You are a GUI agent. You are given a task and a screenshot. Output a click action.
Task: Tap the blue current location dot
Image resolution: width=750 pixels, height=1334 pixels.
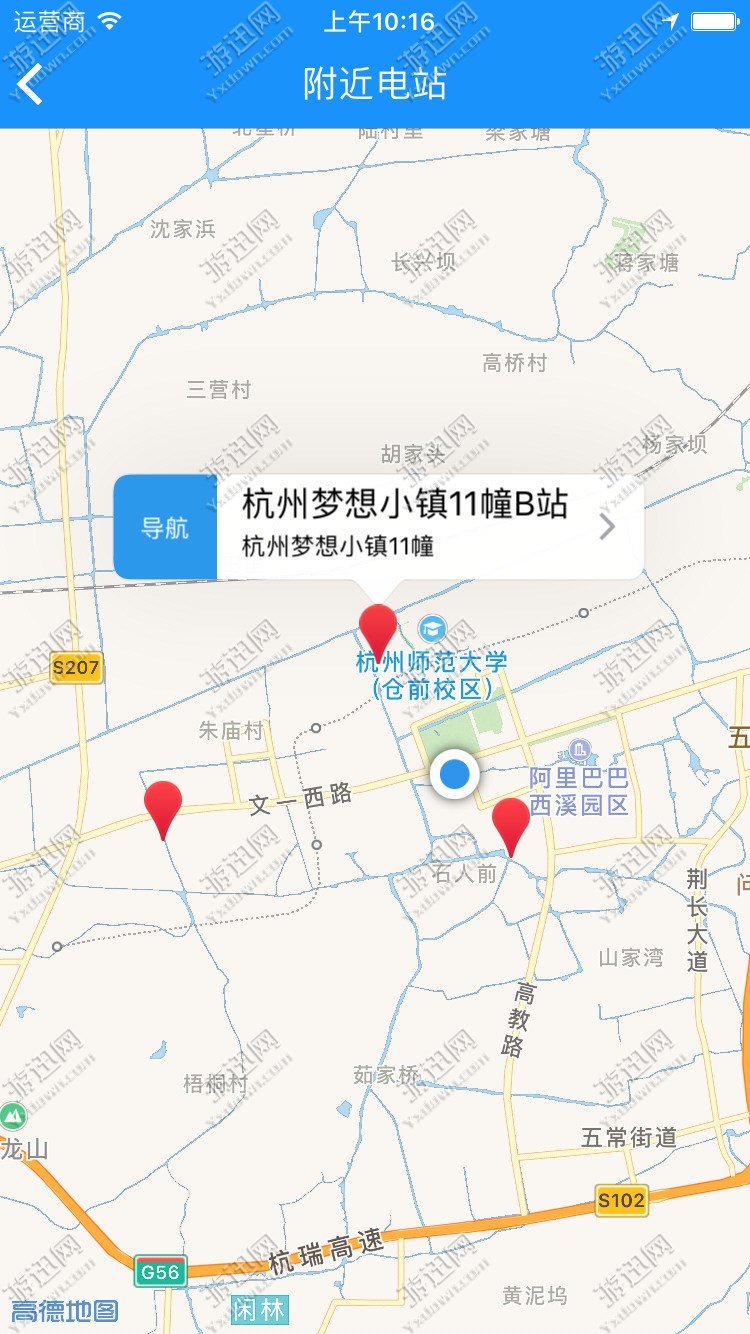(x=455, y=773)
